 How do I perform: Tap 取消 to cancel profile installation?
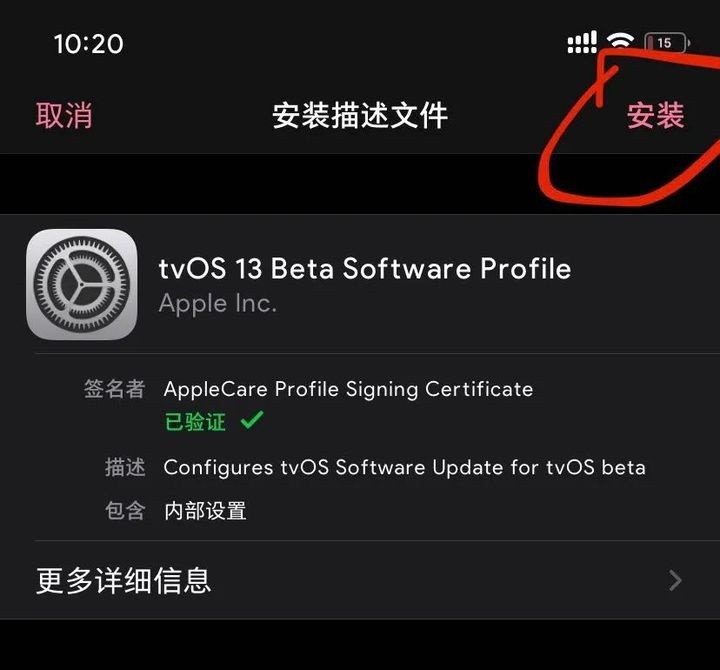[x=64, y=115]
